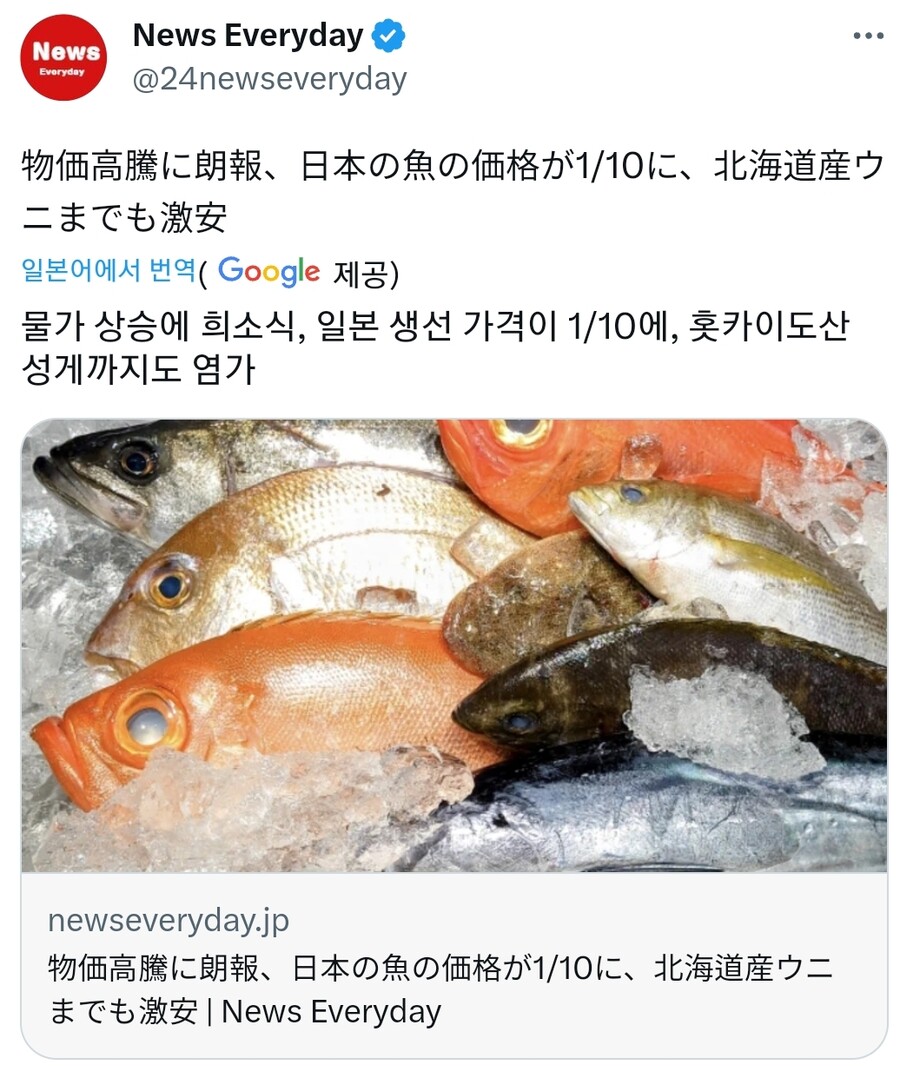Screen dimensions: 900x1078
Task: Tap the @24newseveryday handle
Action: click(x=269, y=79)
